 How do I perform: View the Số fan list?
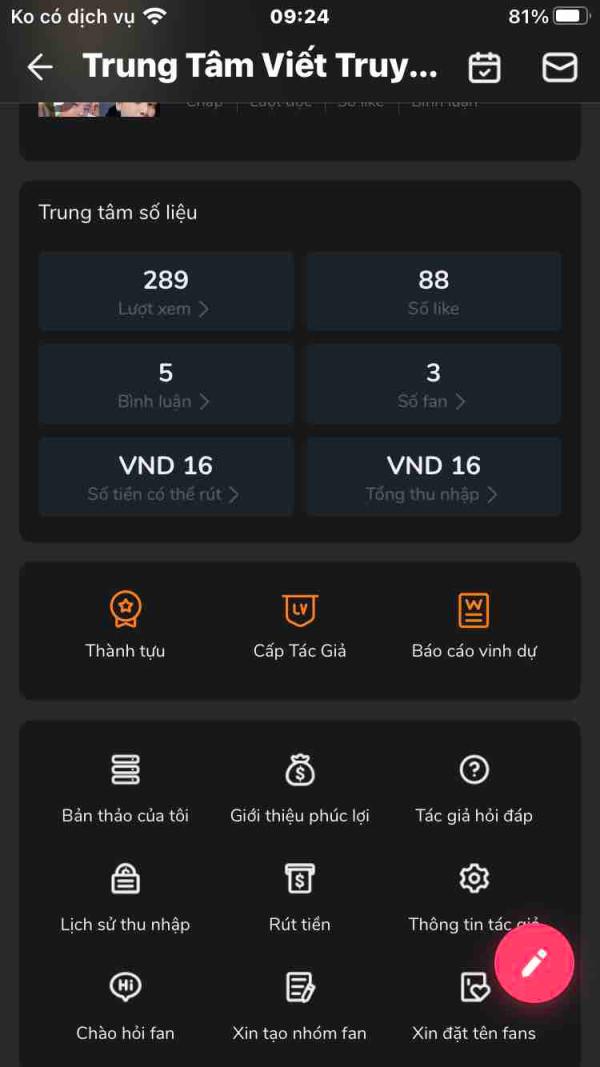click(x=433, y=384)
